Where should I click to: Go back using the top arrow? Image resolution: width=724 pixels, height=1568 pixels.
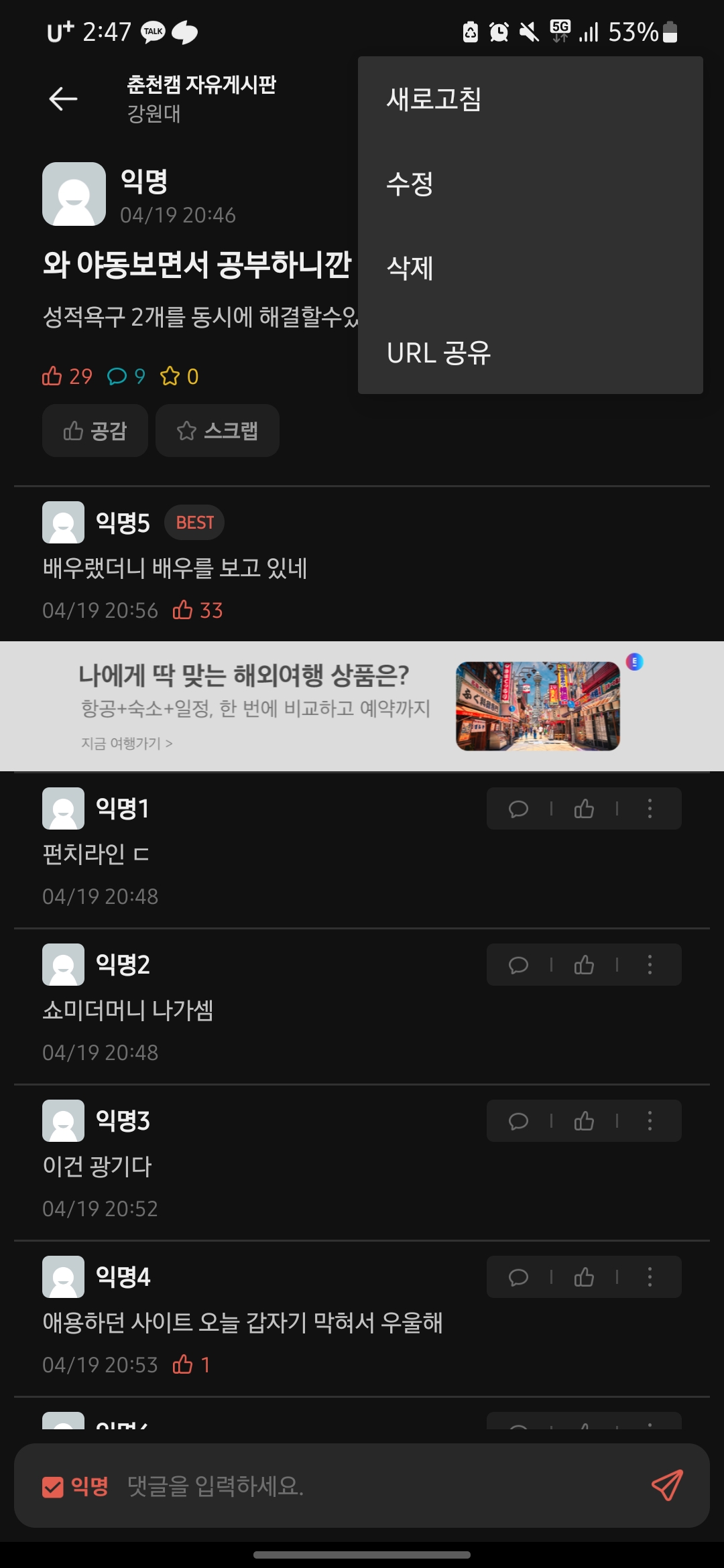click(64, 99)
